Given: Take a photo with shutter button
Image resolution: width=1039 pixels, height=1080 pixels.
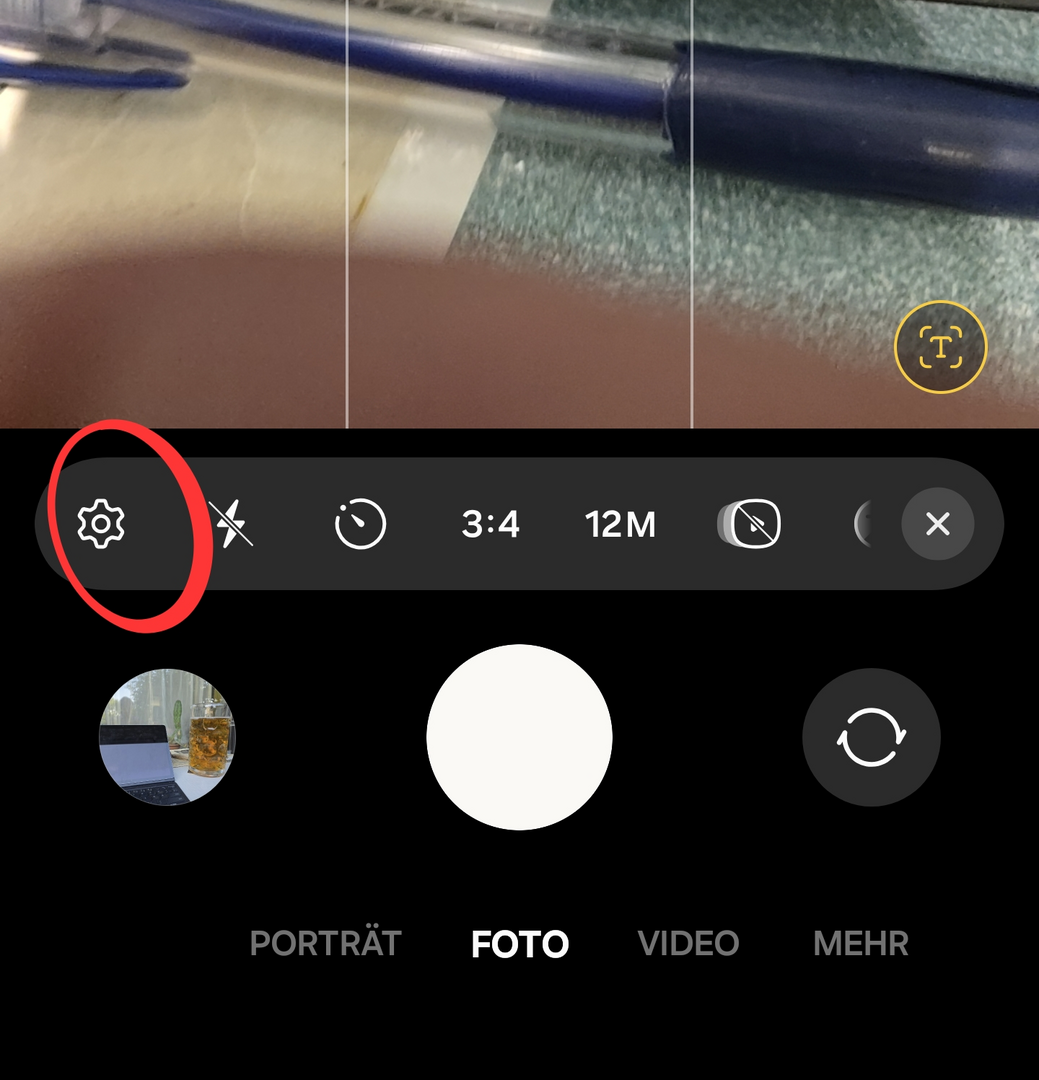Looking at the screenshot, I should (519, 737).
